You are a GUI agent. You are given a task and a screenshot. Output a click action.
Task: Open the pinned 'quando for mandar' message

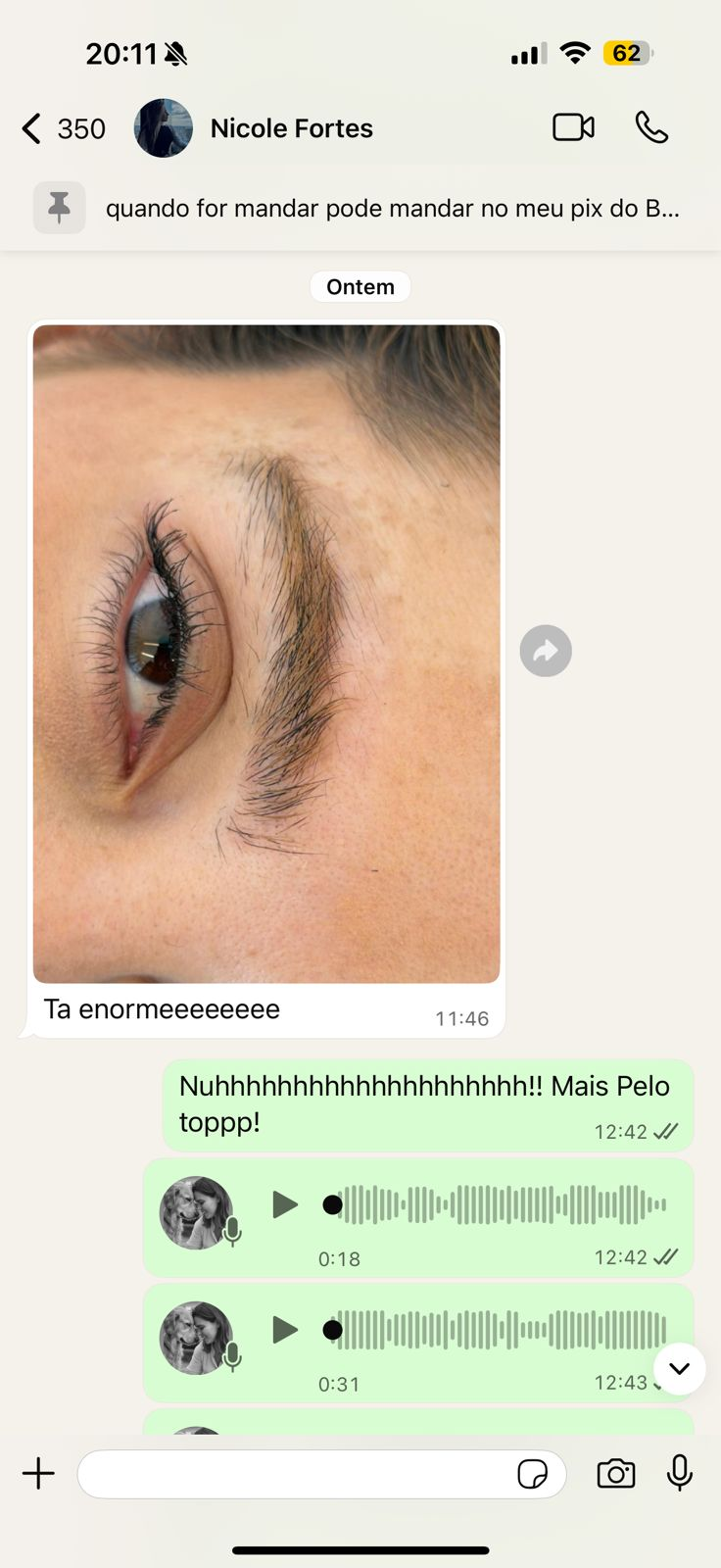389,208
